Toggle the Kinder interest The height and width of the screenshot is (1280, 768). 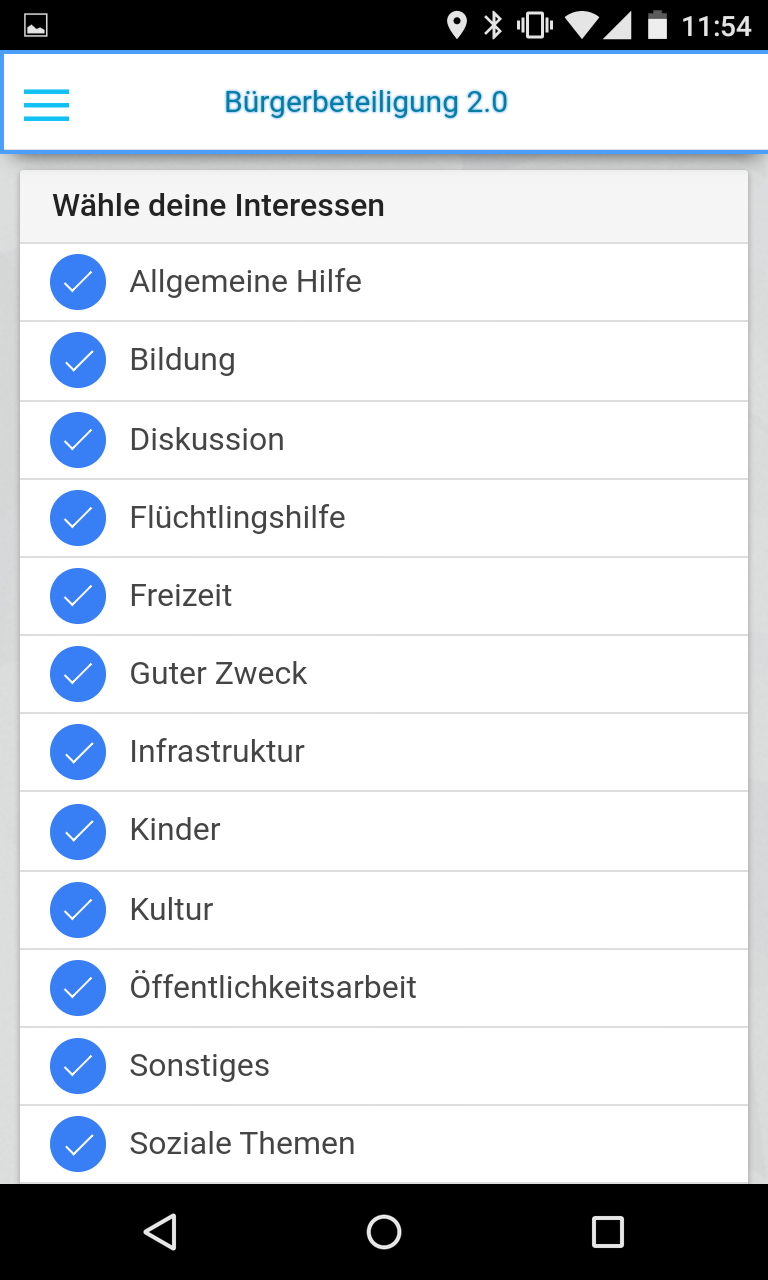click(78, 830)
